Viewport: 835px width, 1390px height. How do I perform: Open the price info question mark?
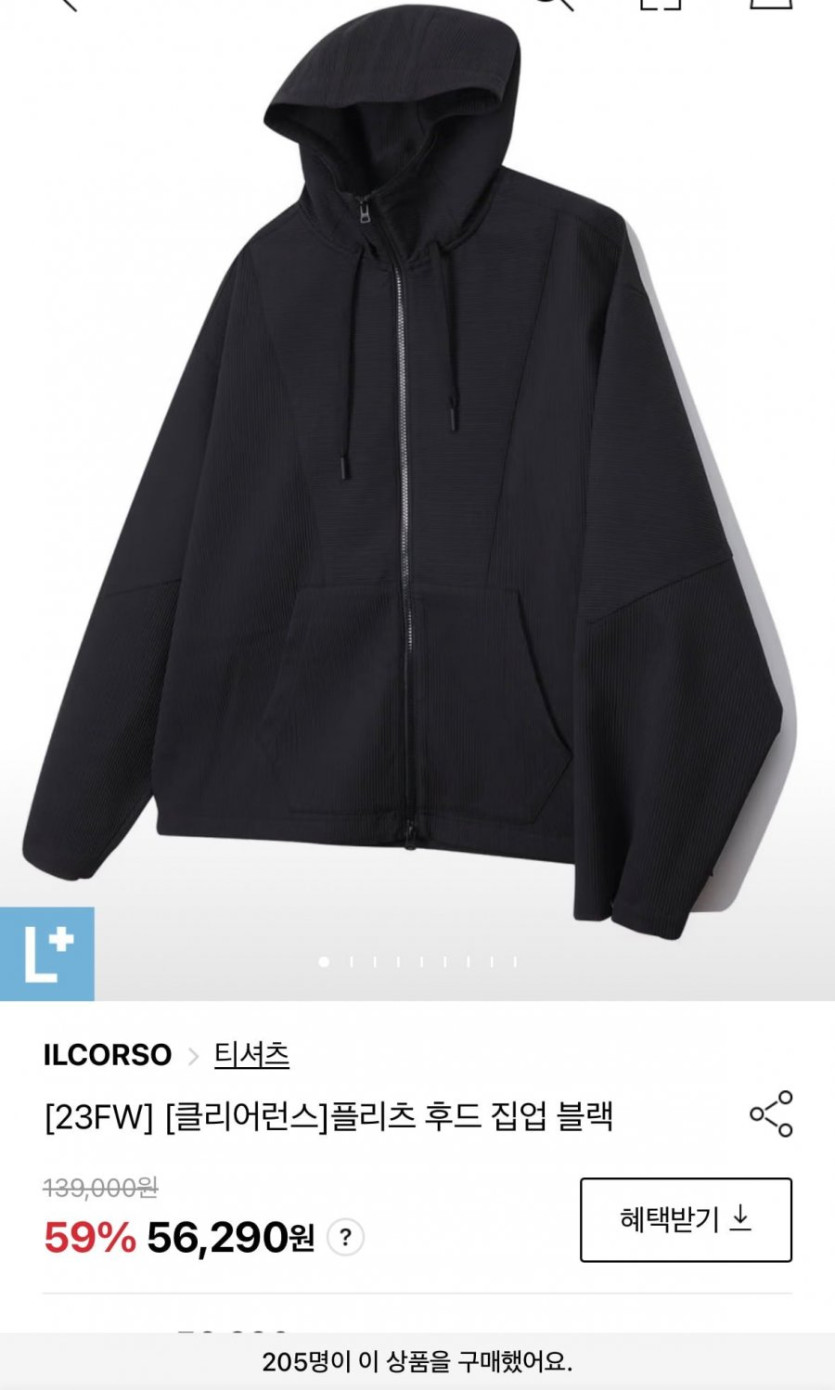[x=345, y=1238]
